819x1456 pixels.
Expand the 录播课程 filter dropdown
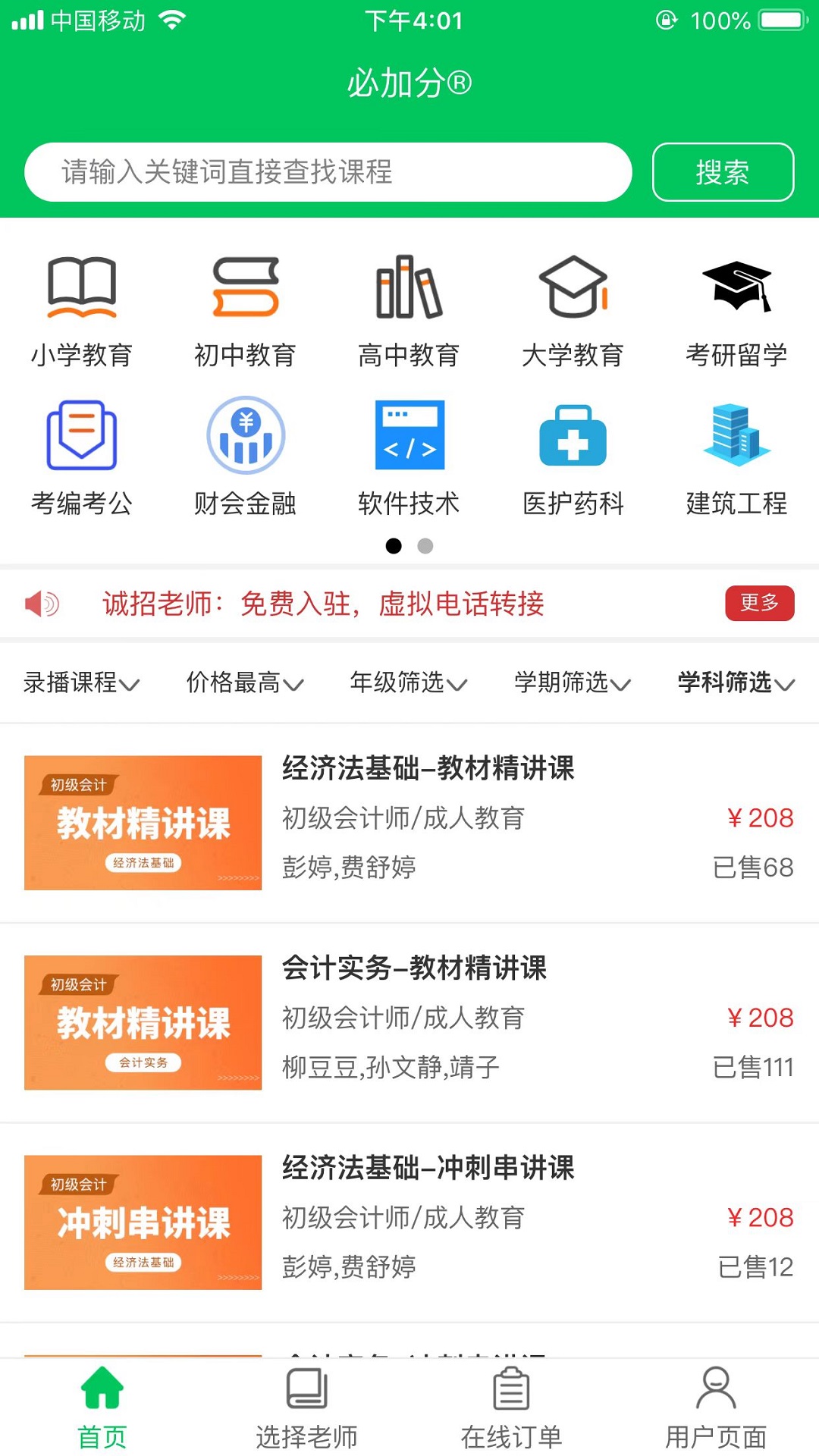click(78, 682)
